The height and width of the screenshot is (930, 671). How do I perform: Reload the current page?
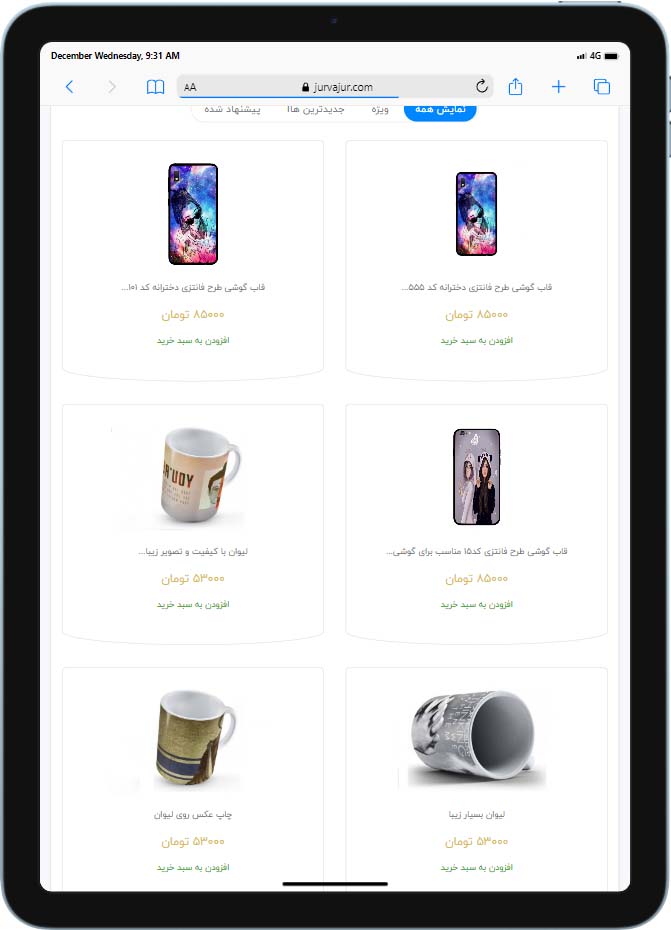482,87
